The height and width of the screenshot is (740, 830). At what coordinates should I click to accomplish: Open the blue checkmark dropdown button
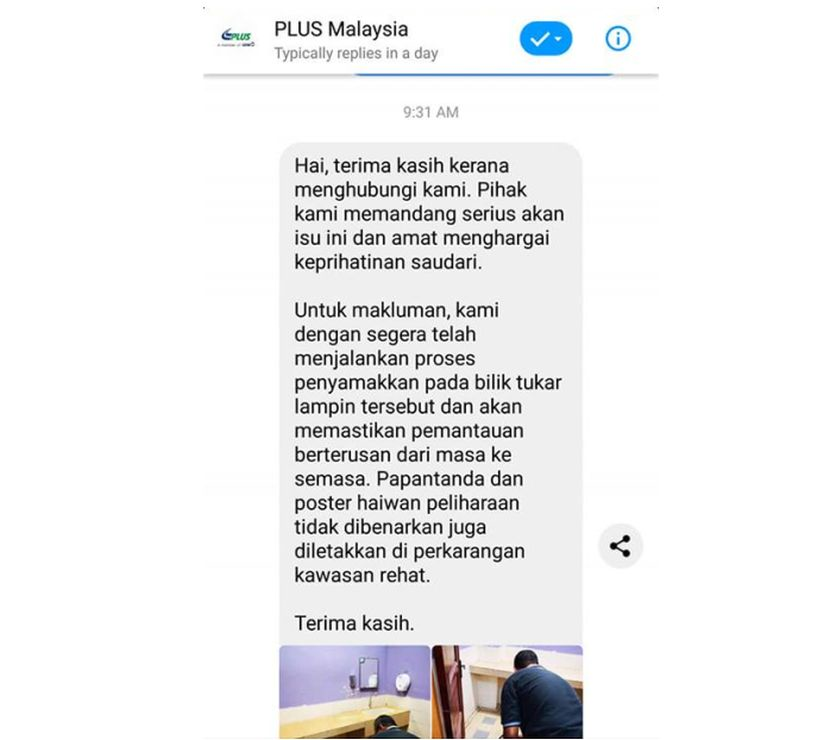tap(545, 39)
